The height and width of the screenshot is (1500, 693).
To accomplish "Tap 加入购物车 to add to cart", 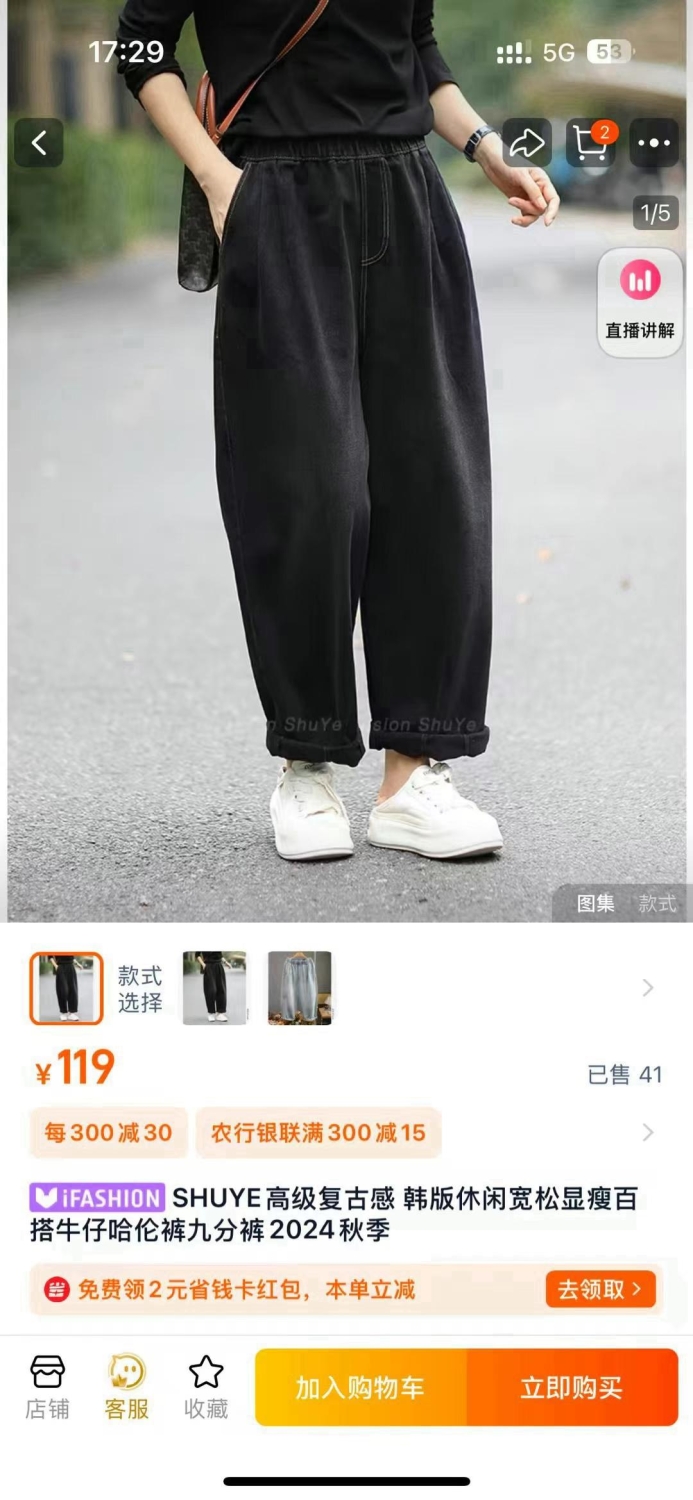I will tap(361, 1387).
